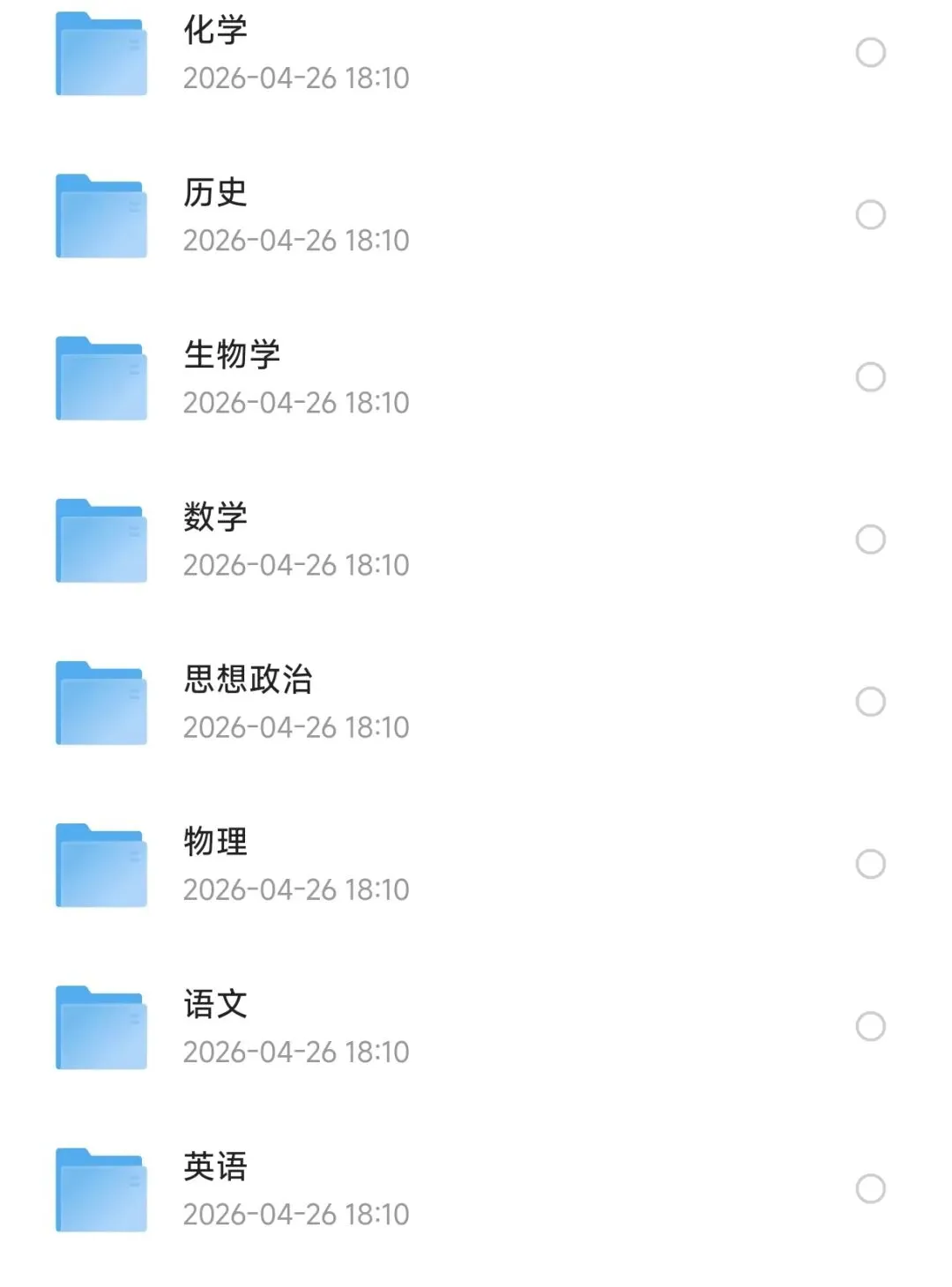
Task: Choose the 语文 folder via its circle
Action: click(871, 1026)
